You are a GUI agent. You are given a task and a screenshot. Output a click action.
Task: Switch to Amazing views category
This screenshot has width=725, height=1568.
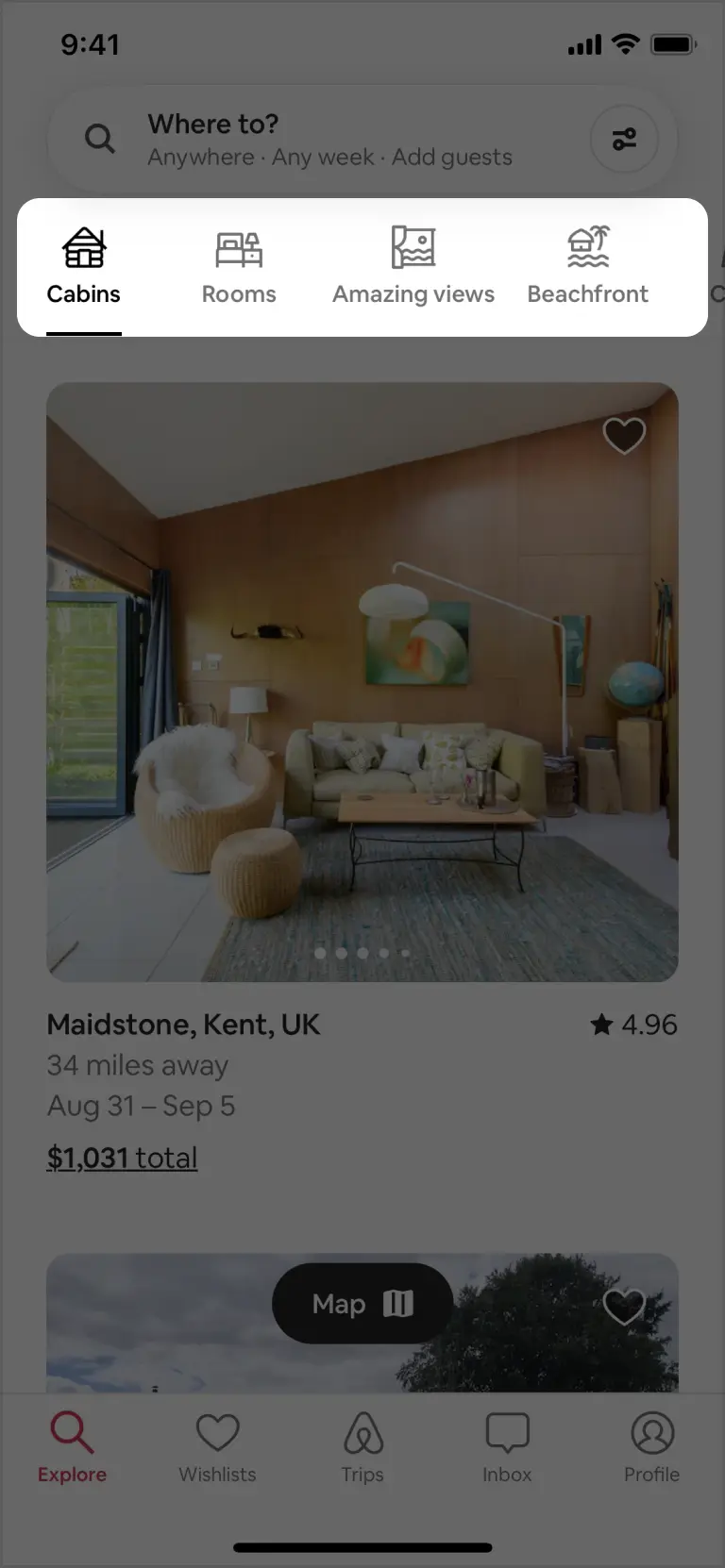point(413,267)
